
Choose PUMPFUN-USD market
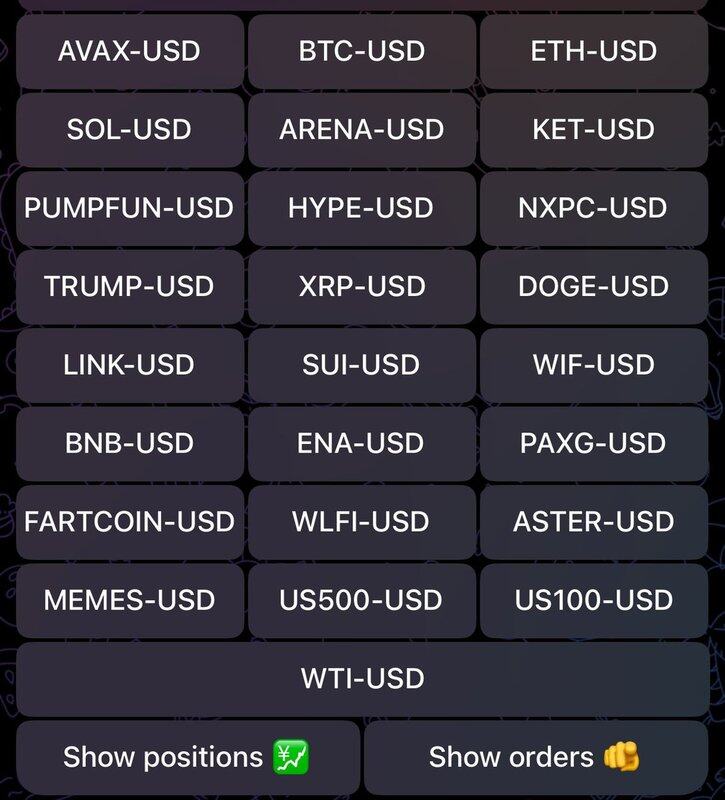[129, 208]
